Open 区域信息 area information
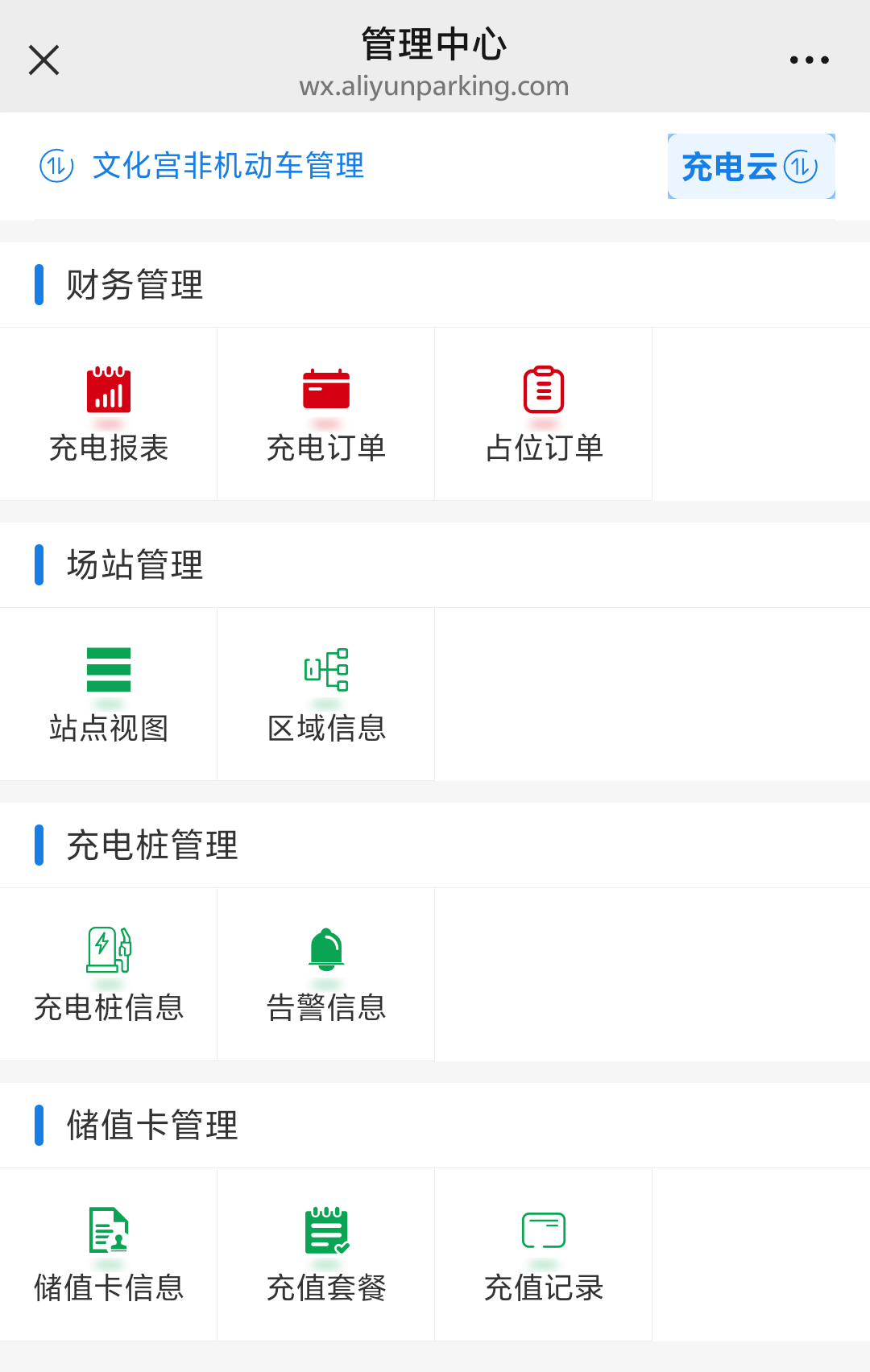This screenshot has width=870, height=1372. point(326,694)
